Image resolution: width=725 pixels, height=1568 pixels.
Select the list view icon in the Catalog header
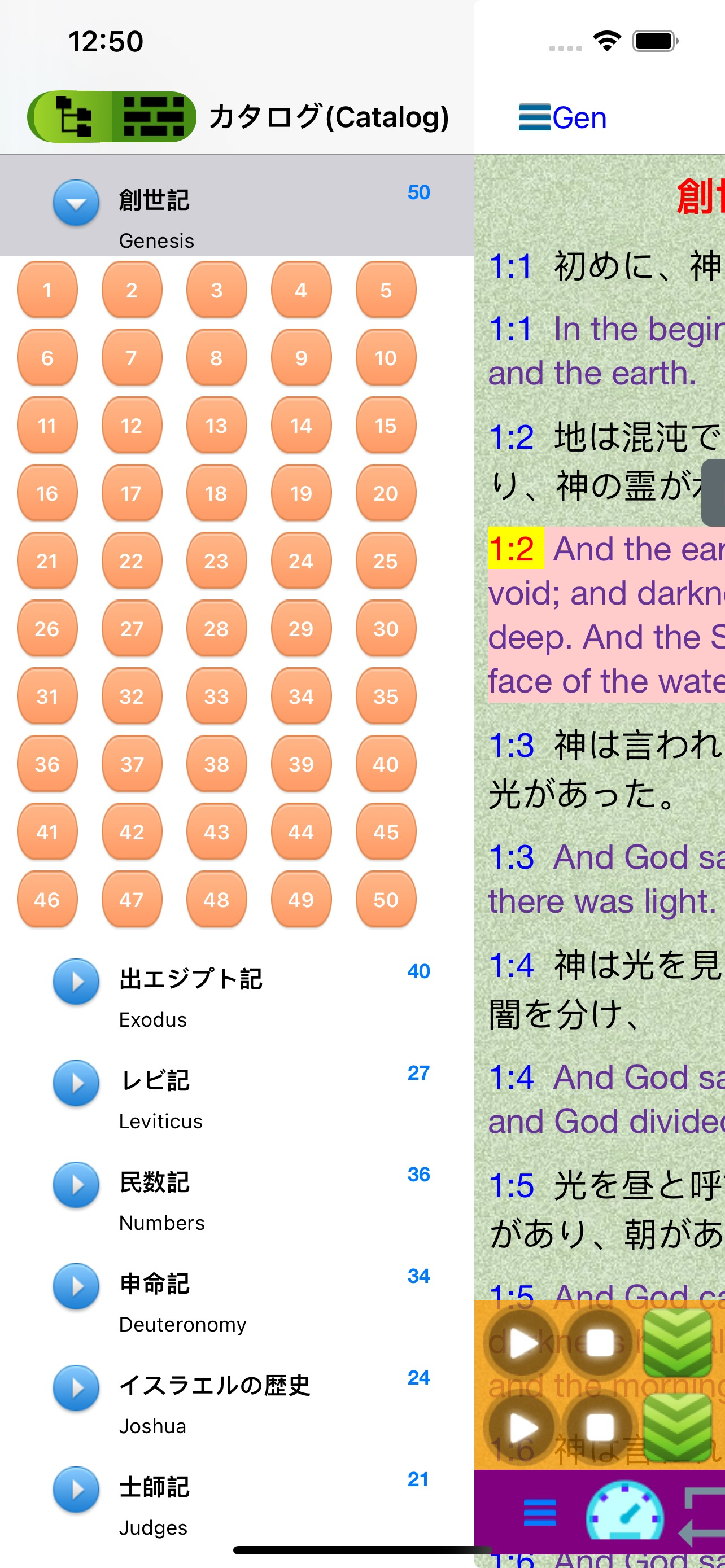pos(152,117)
